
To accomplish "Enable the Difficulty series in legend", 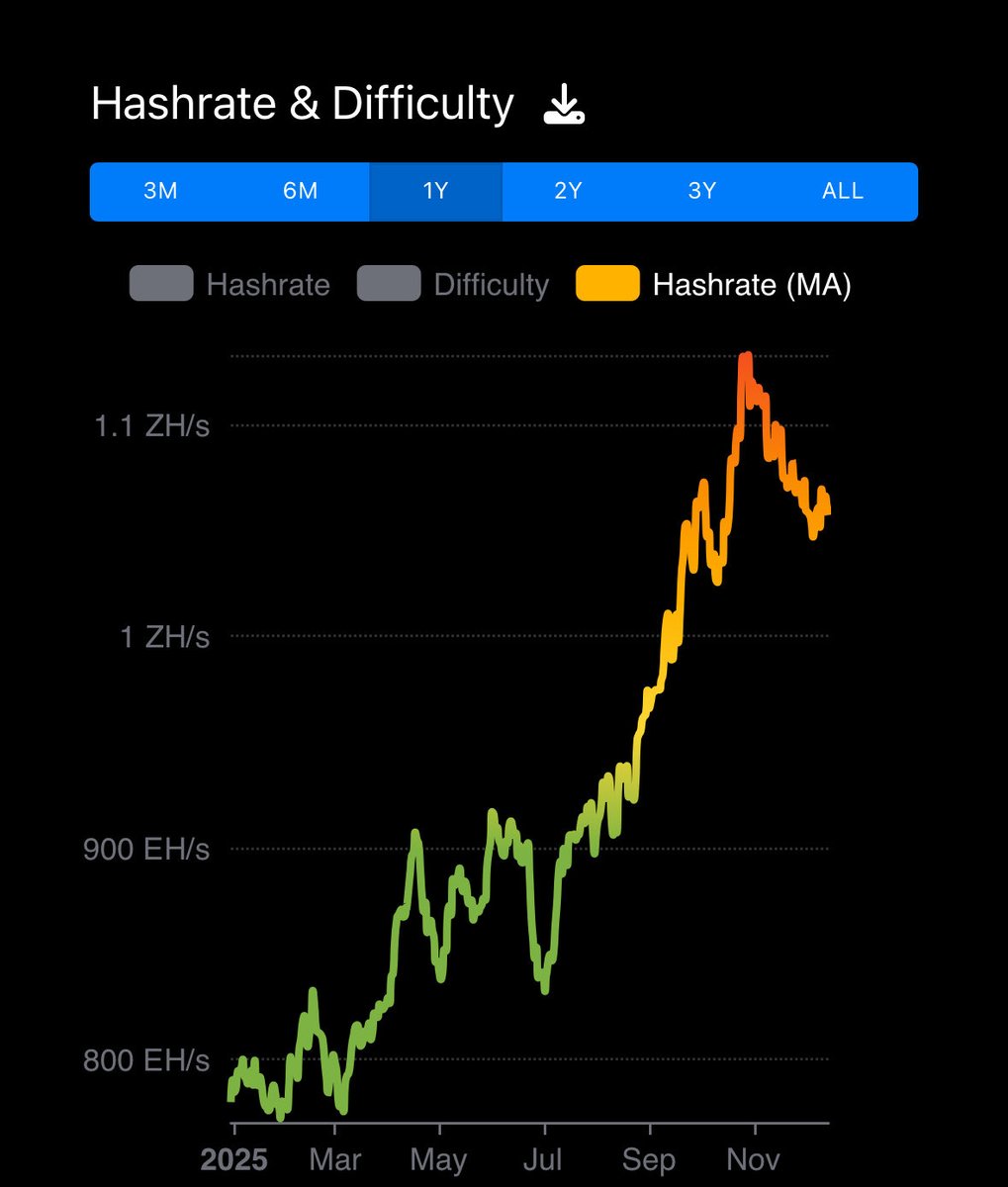I will pyautogui.click(x=453, y=285).
